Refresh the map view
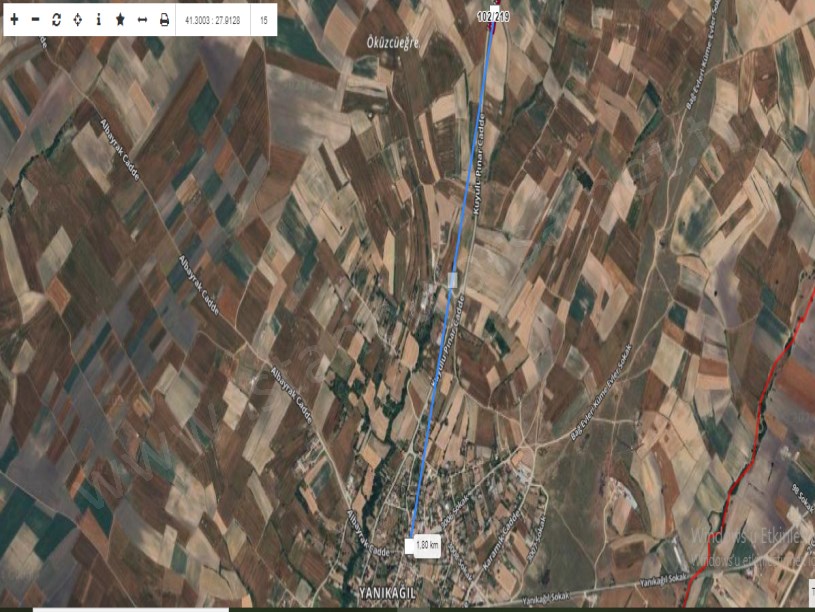 [x=57, y=19]
